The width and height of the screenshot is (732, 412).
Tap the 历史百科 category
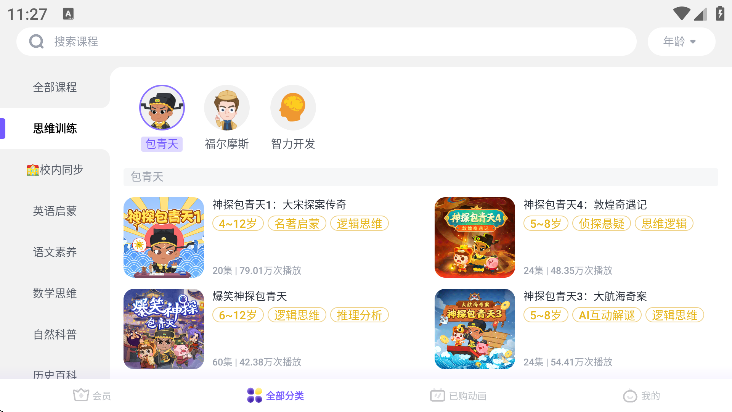click(55, 372)
